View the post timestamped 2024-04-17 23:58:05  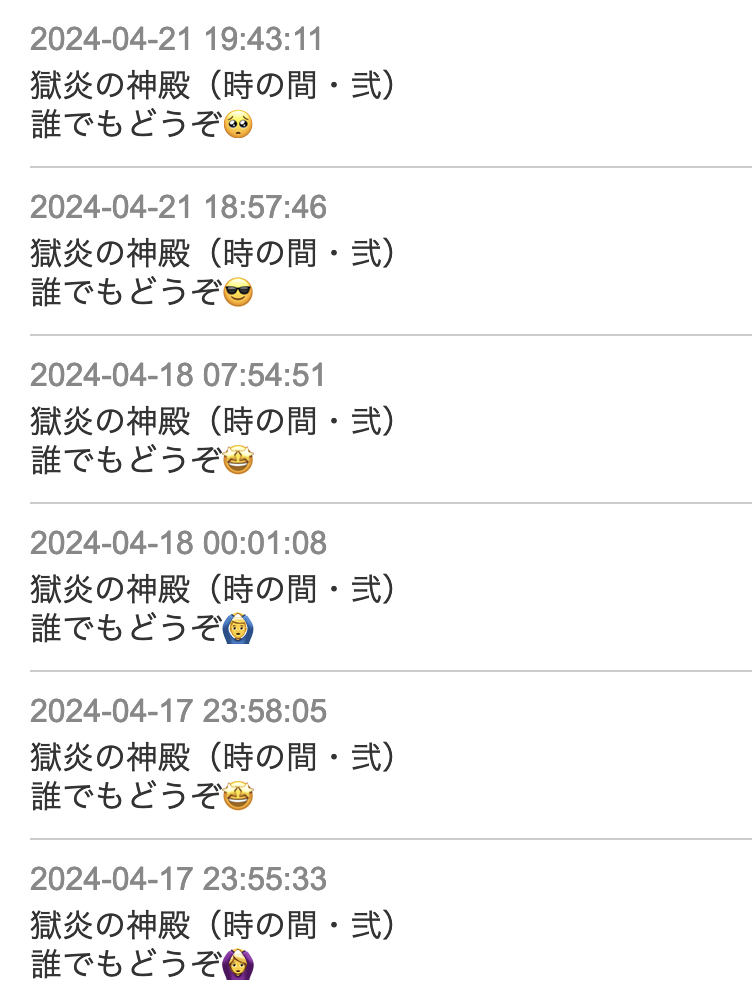coord(212,758)
